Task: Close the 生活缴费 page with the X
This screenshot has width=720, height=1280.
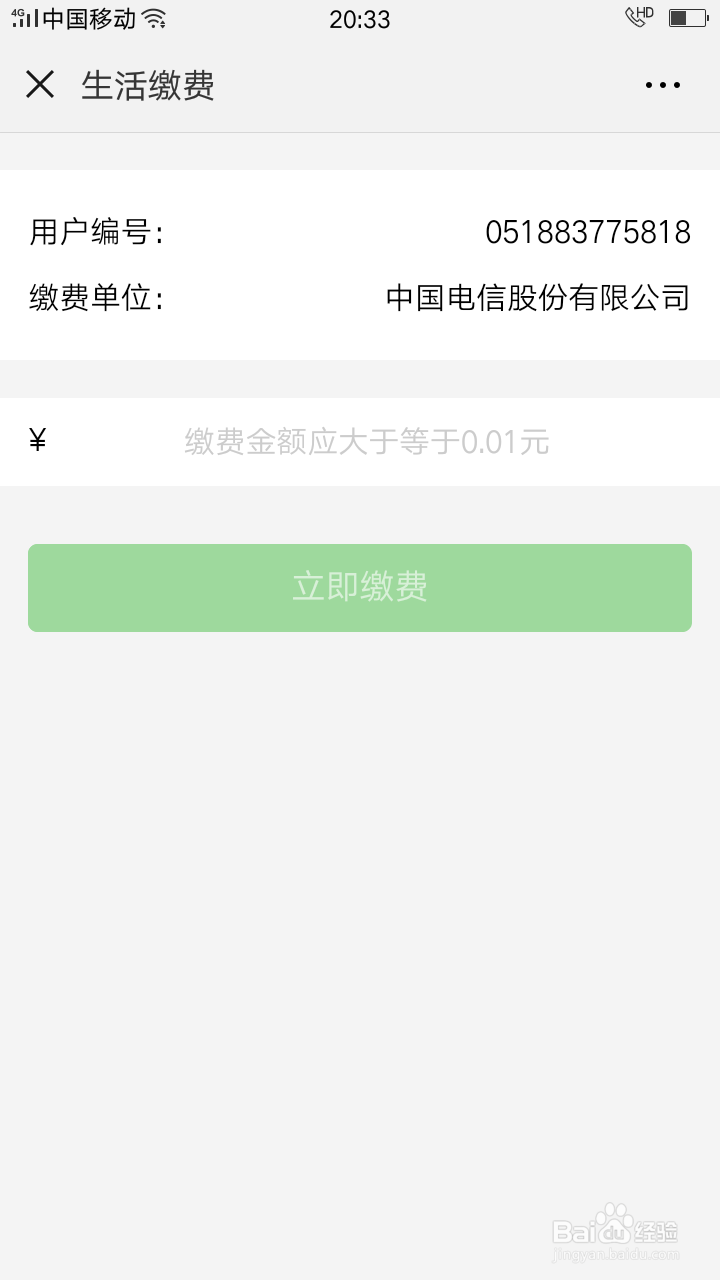Action: click(x=40, y=85)
